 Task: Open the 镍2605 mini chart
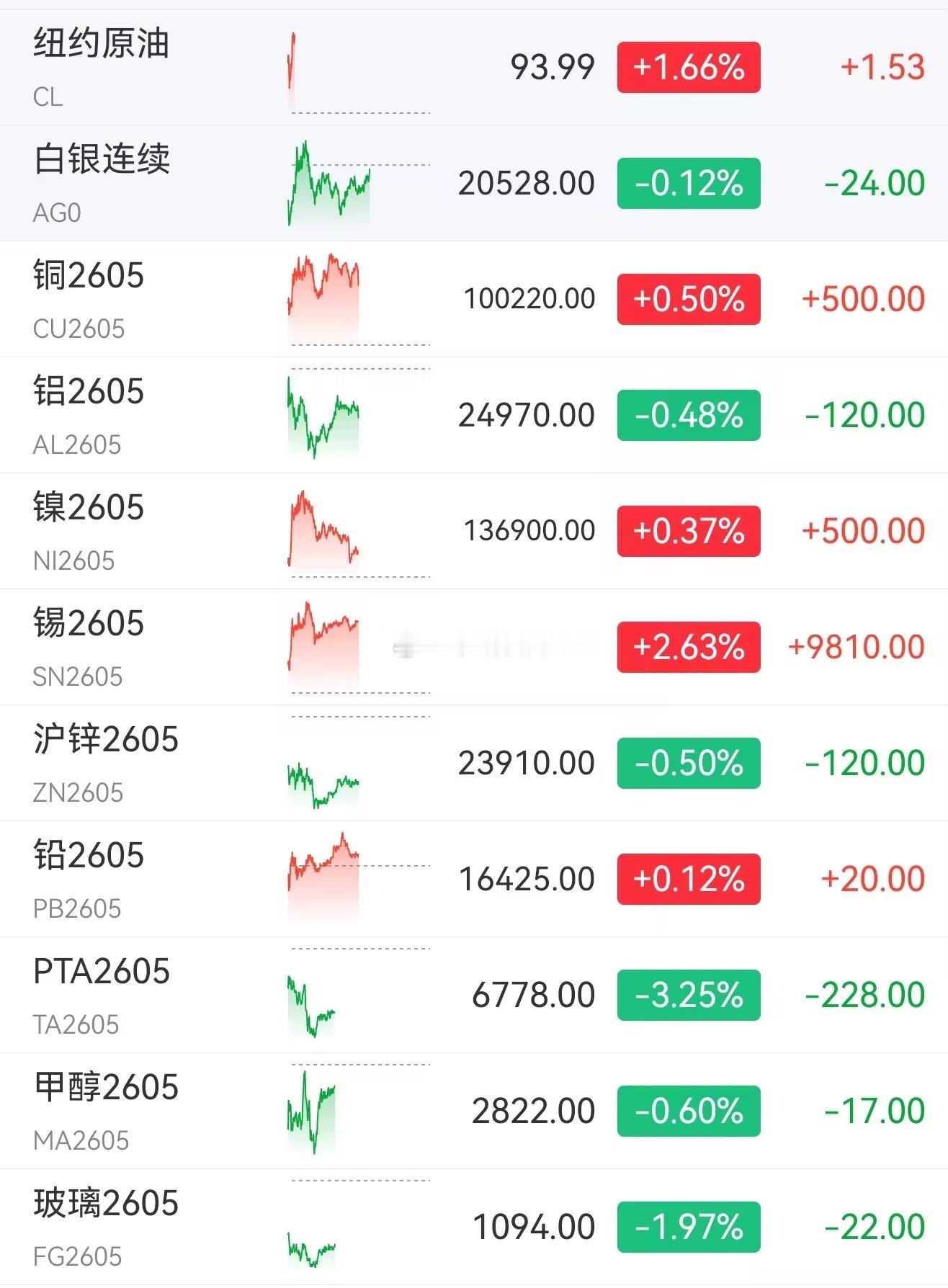pyautogui.click(x=324, y=529)
